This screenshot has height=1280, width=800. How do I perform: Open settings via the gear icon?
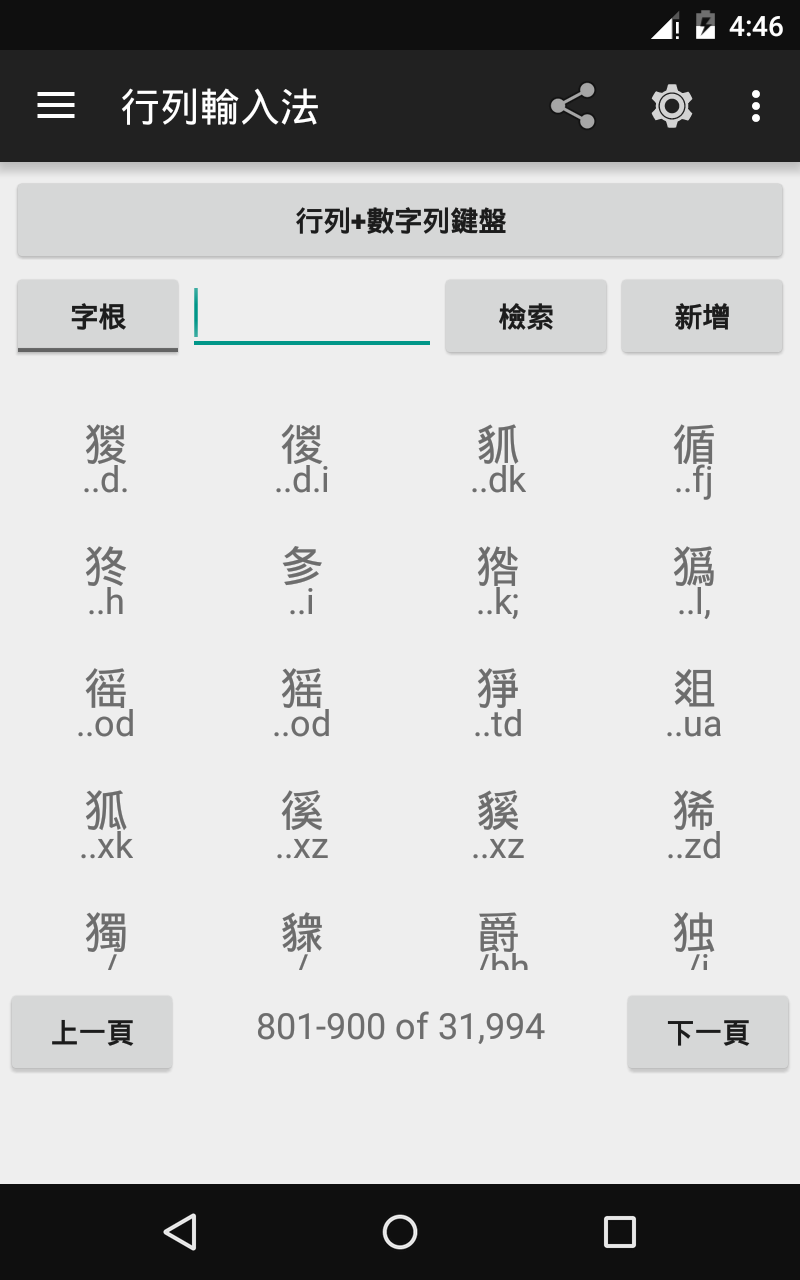[x=672, y=106]
